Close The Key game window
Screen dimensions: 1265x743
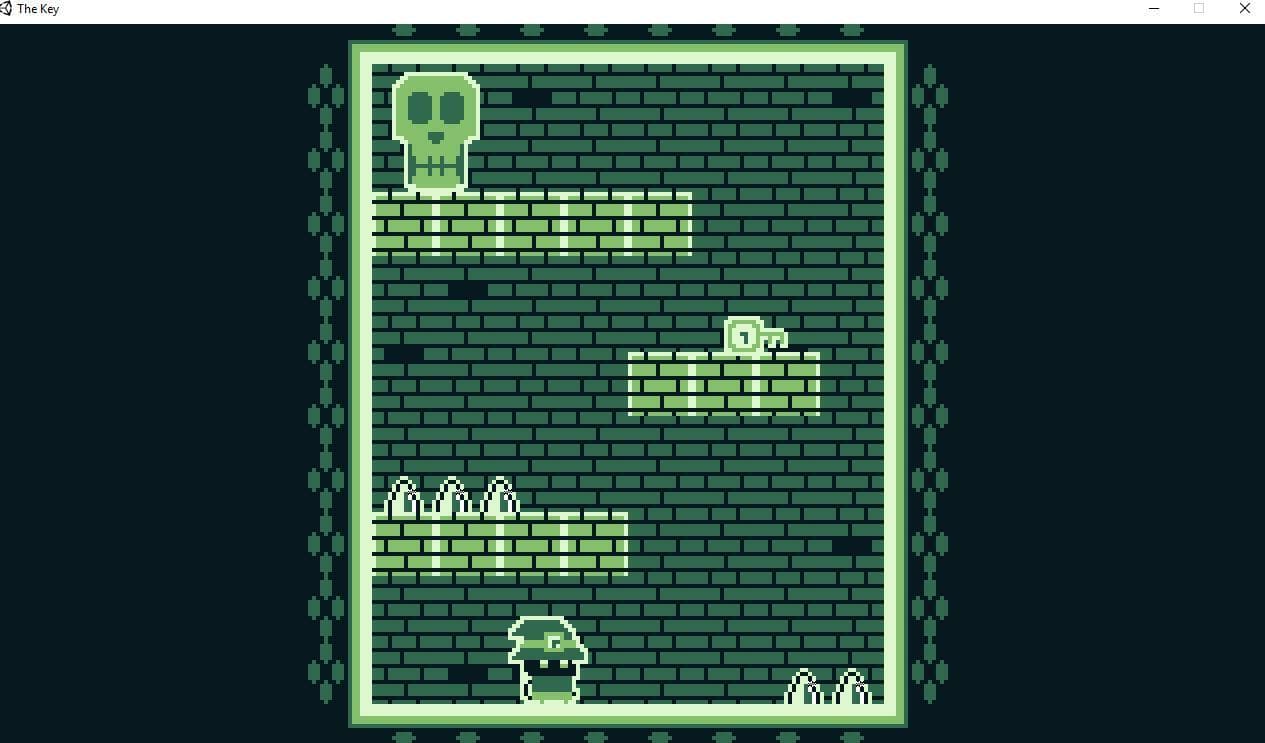click(x=1244, y=9)
